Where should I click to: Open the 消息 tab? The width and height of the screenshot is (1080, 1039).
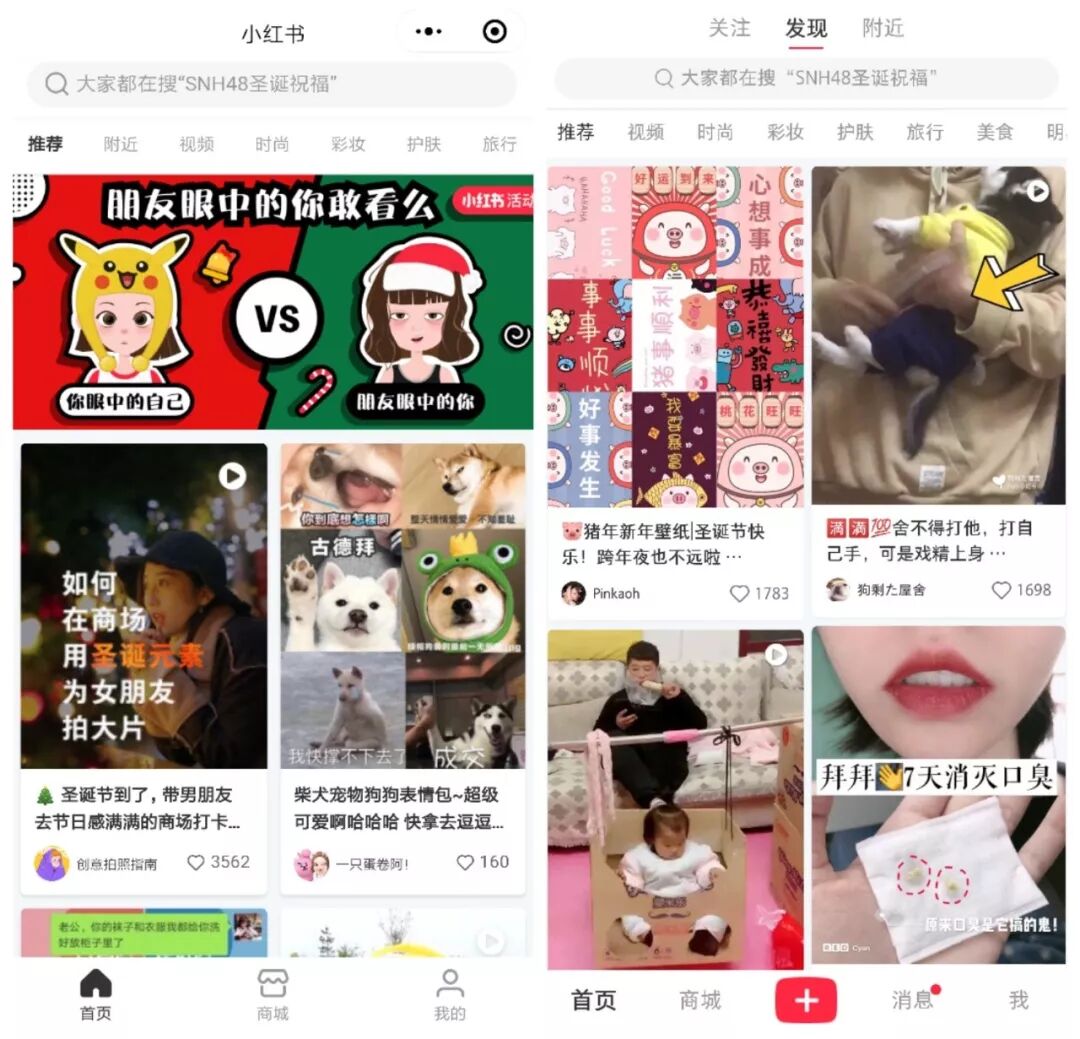912,1000
